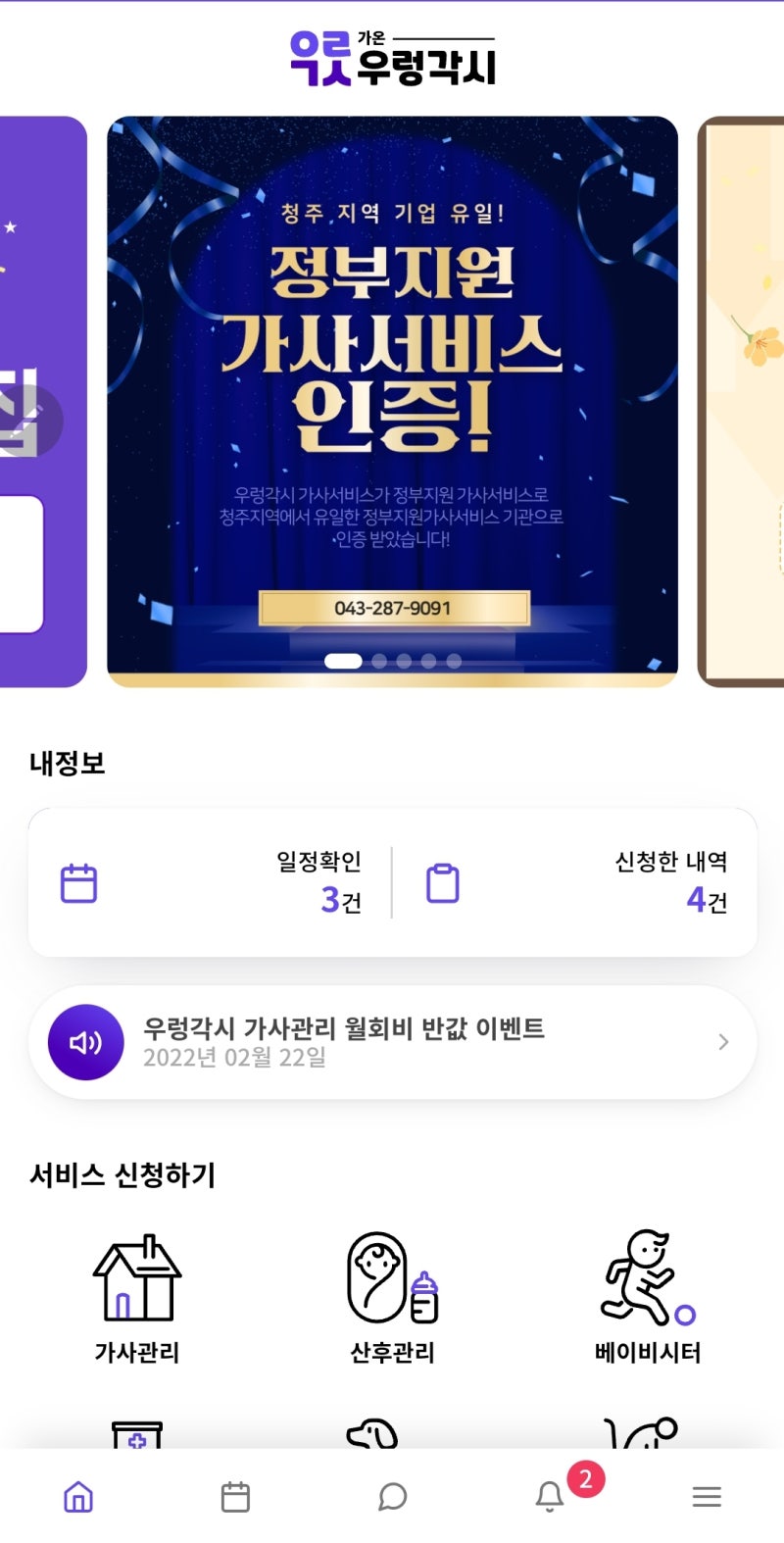
Task: Open the home tab in bottom navigation
Action: pyautogui.click(x=78, y=1497)
